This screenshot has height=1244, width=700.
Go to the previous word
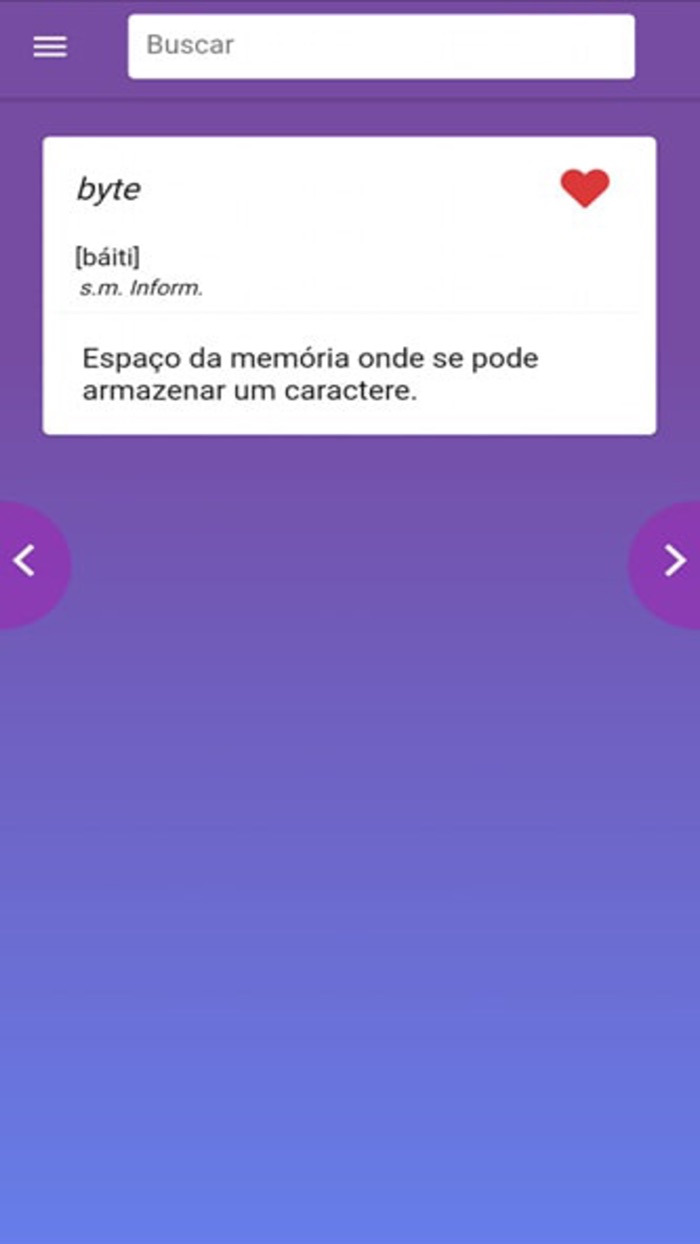[26, 562]
